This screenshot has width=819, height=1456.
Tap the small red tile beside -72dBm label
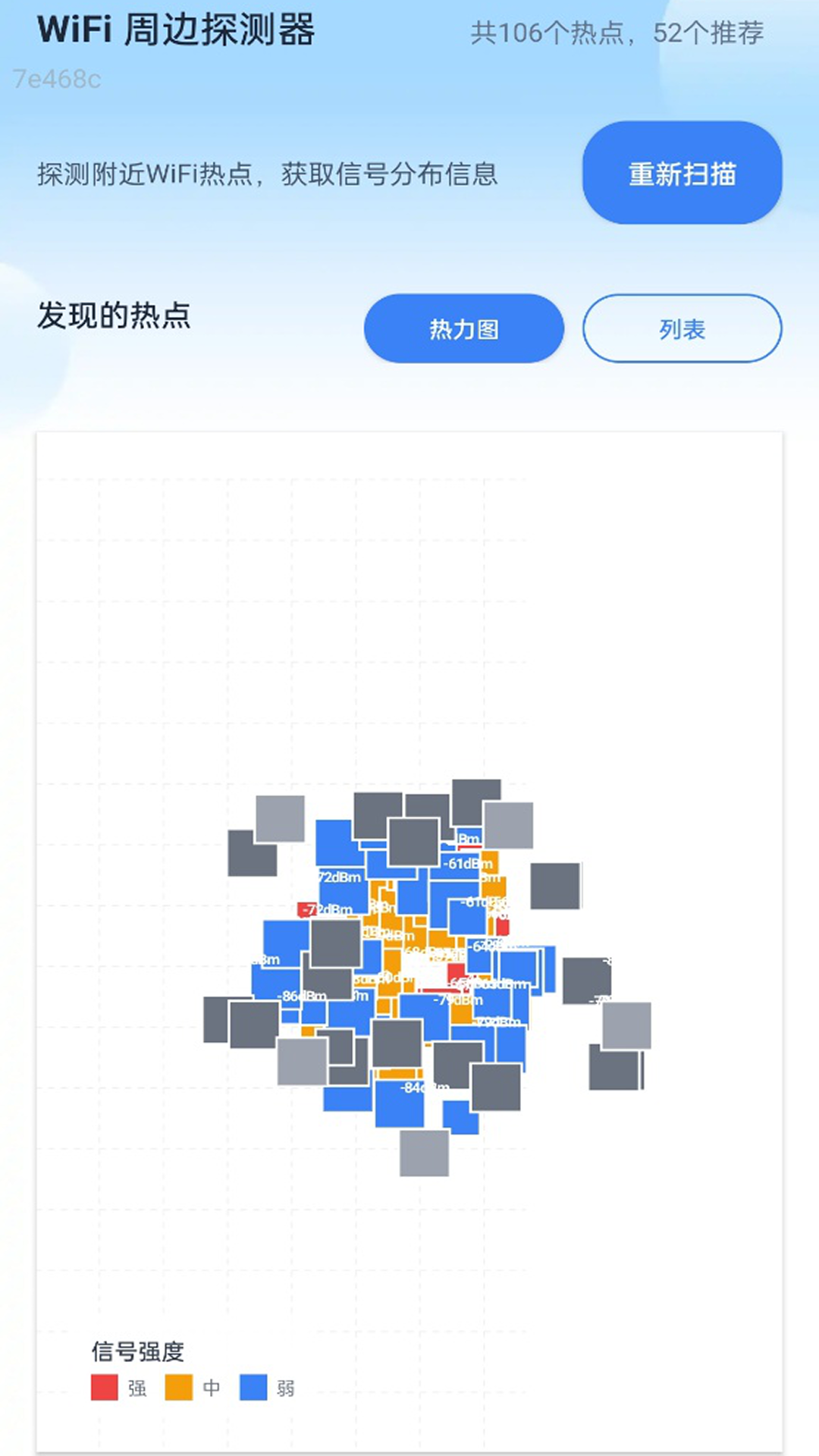tap(307, 909)
